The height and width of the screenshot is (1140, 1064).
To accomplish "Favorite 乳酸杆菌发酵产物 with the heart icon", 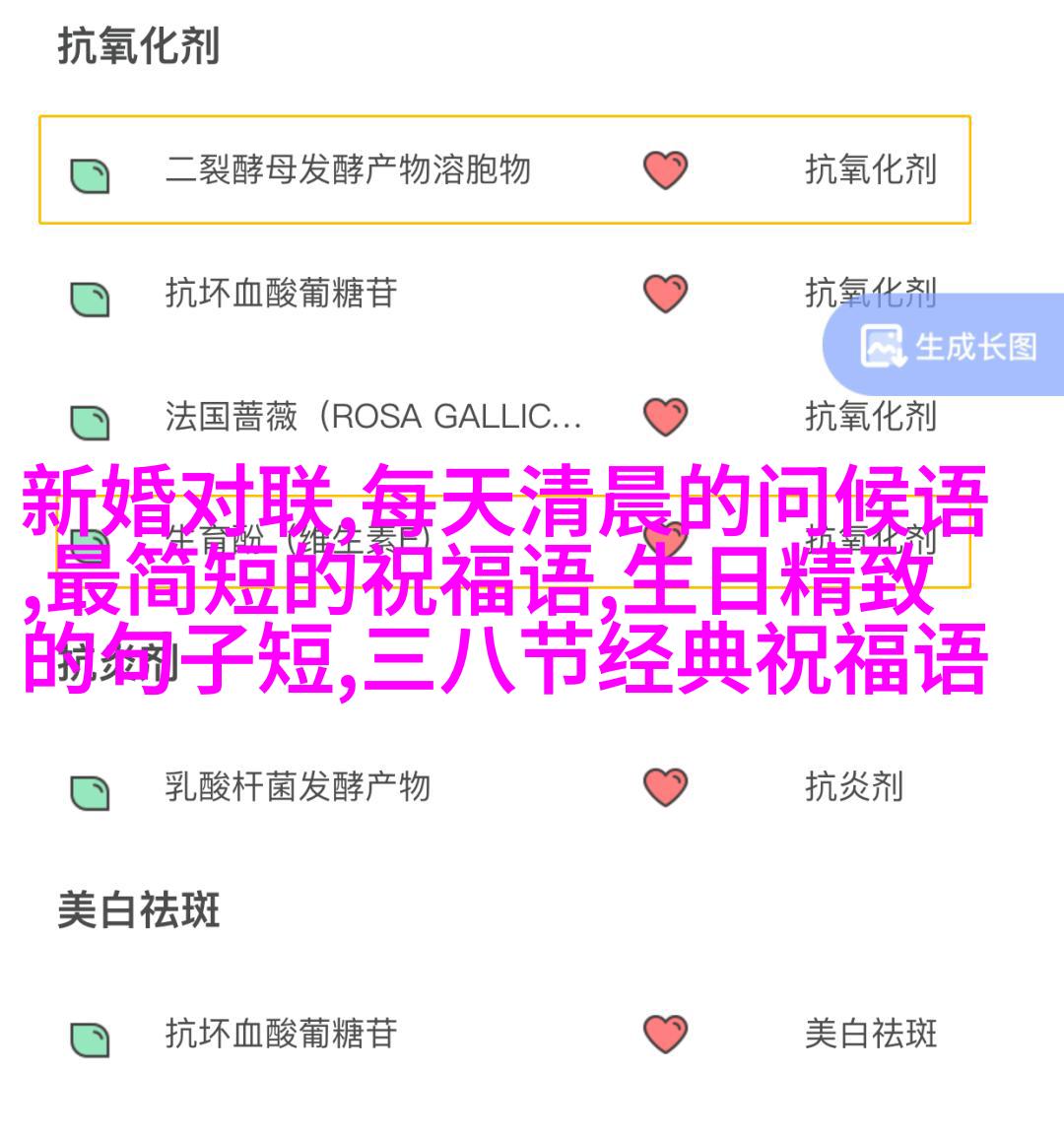I will point(665,786).
